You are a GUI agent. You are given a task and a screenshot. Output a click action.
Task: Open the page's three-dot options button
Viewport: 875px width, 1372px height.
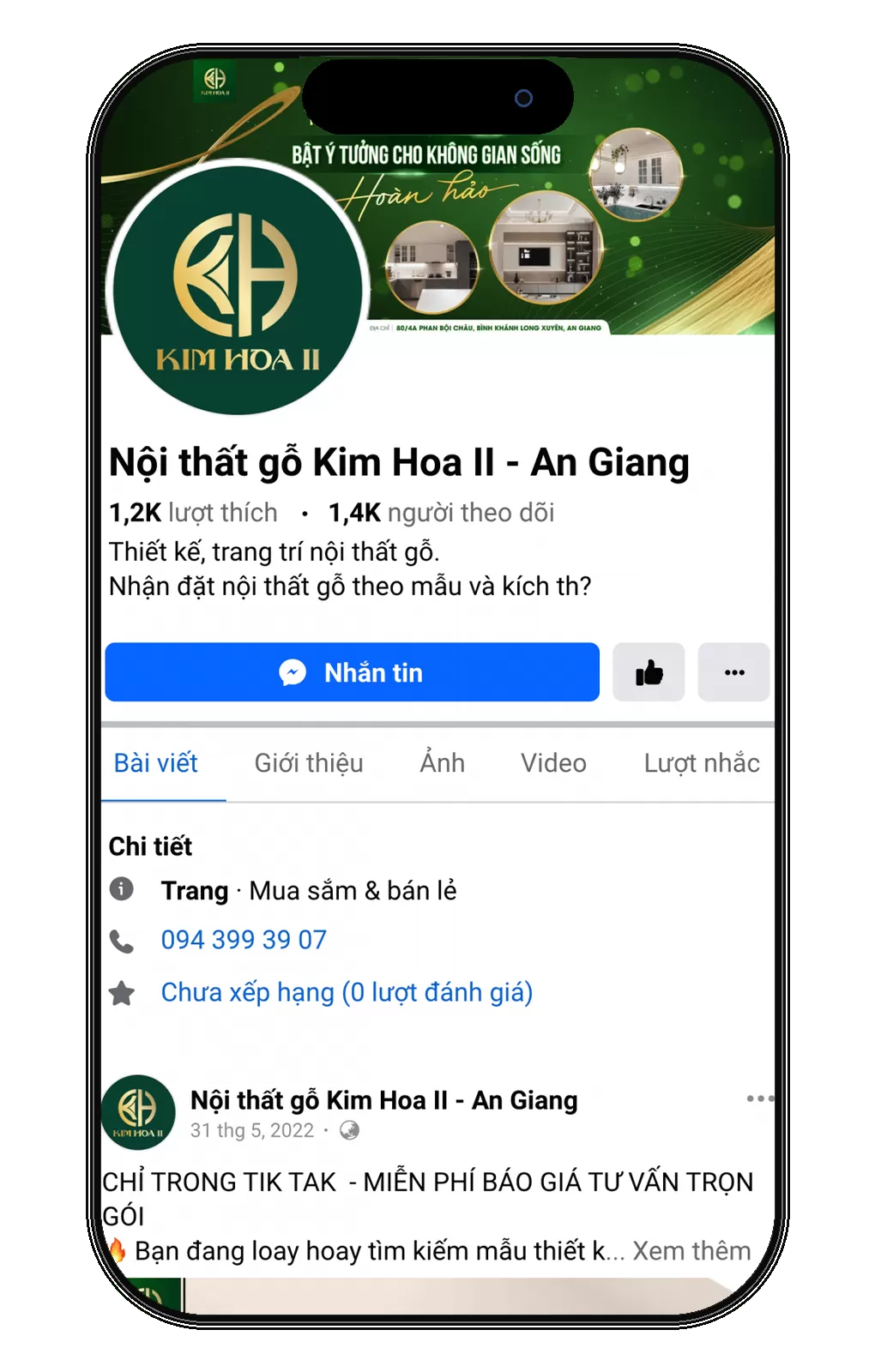point(733,672)
